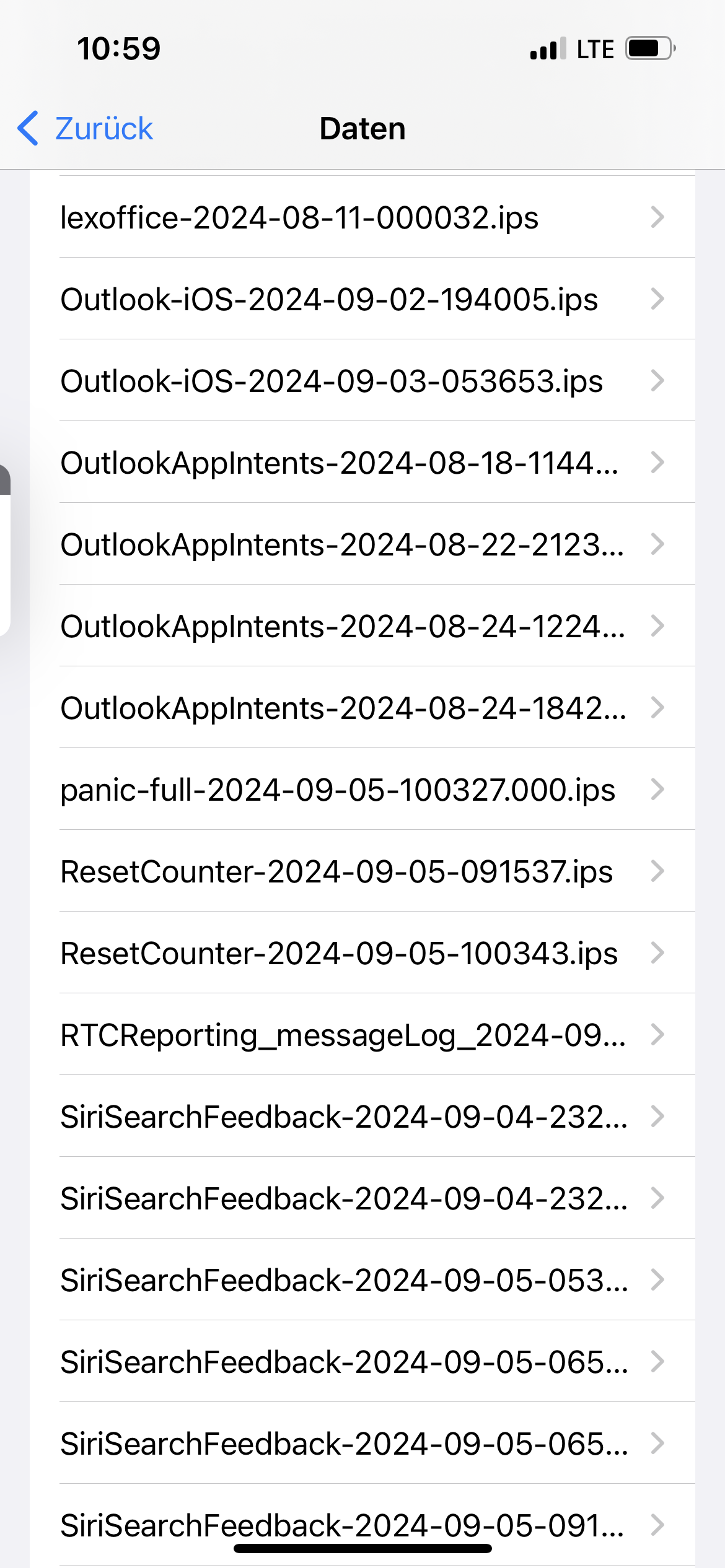725x1568 pixels.
Task: Go back with the Zurück button
Action: click(x=87, y=129)
